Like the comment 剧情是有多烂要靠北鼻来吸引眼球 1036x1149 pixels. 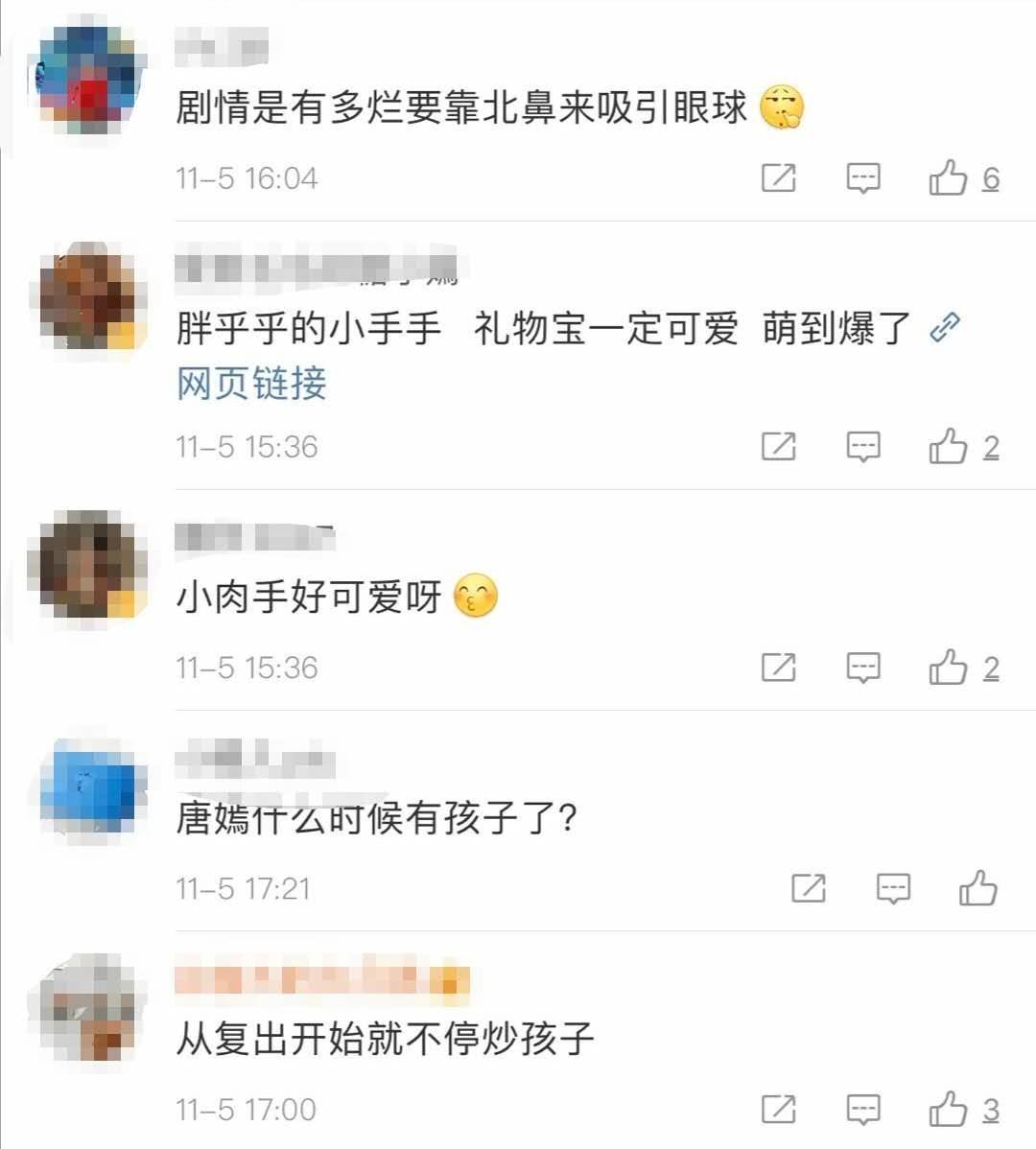(x=949, y=178)
